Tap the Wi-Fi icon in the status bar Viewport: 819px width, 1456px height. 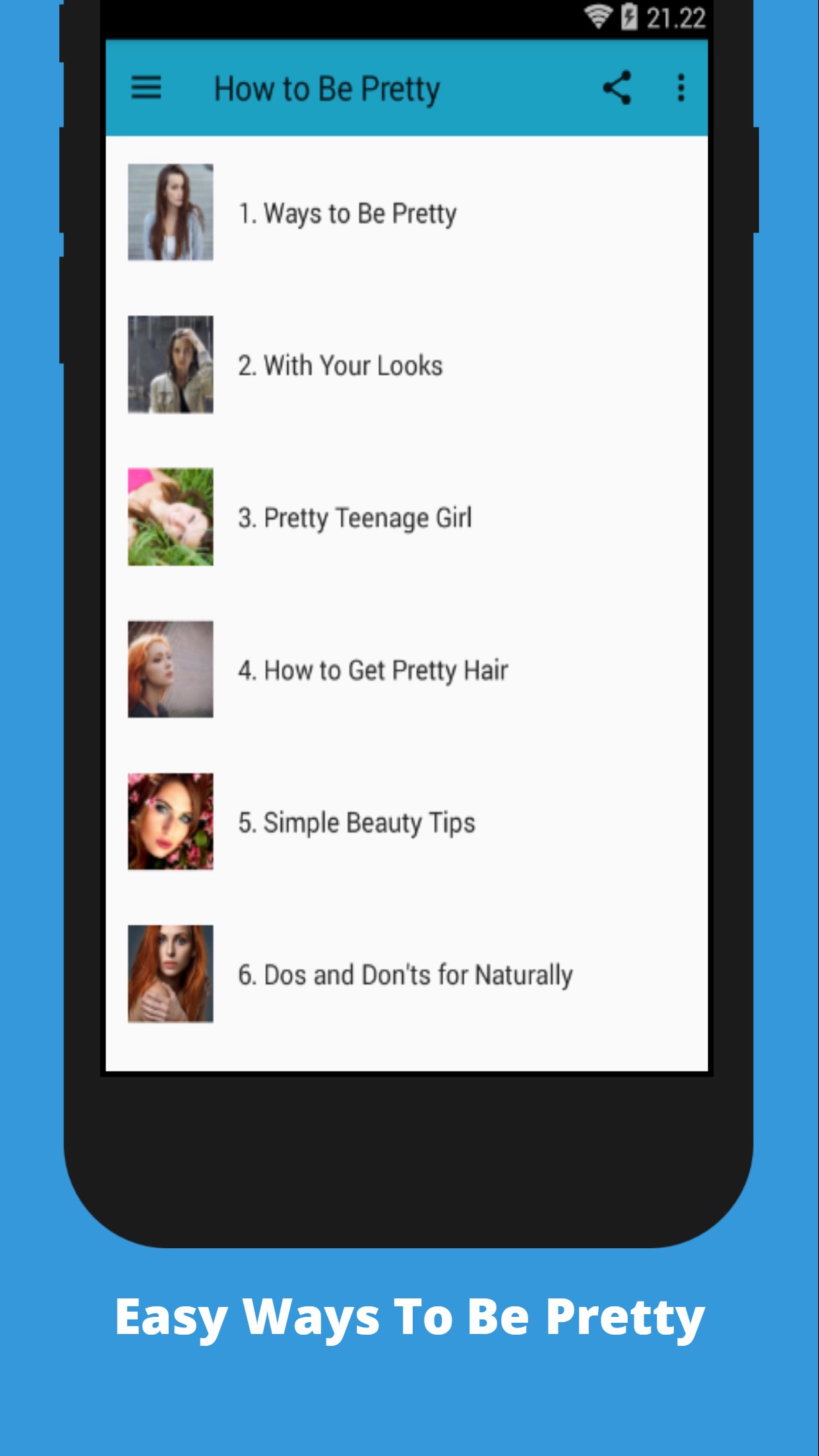pos(599,18)
